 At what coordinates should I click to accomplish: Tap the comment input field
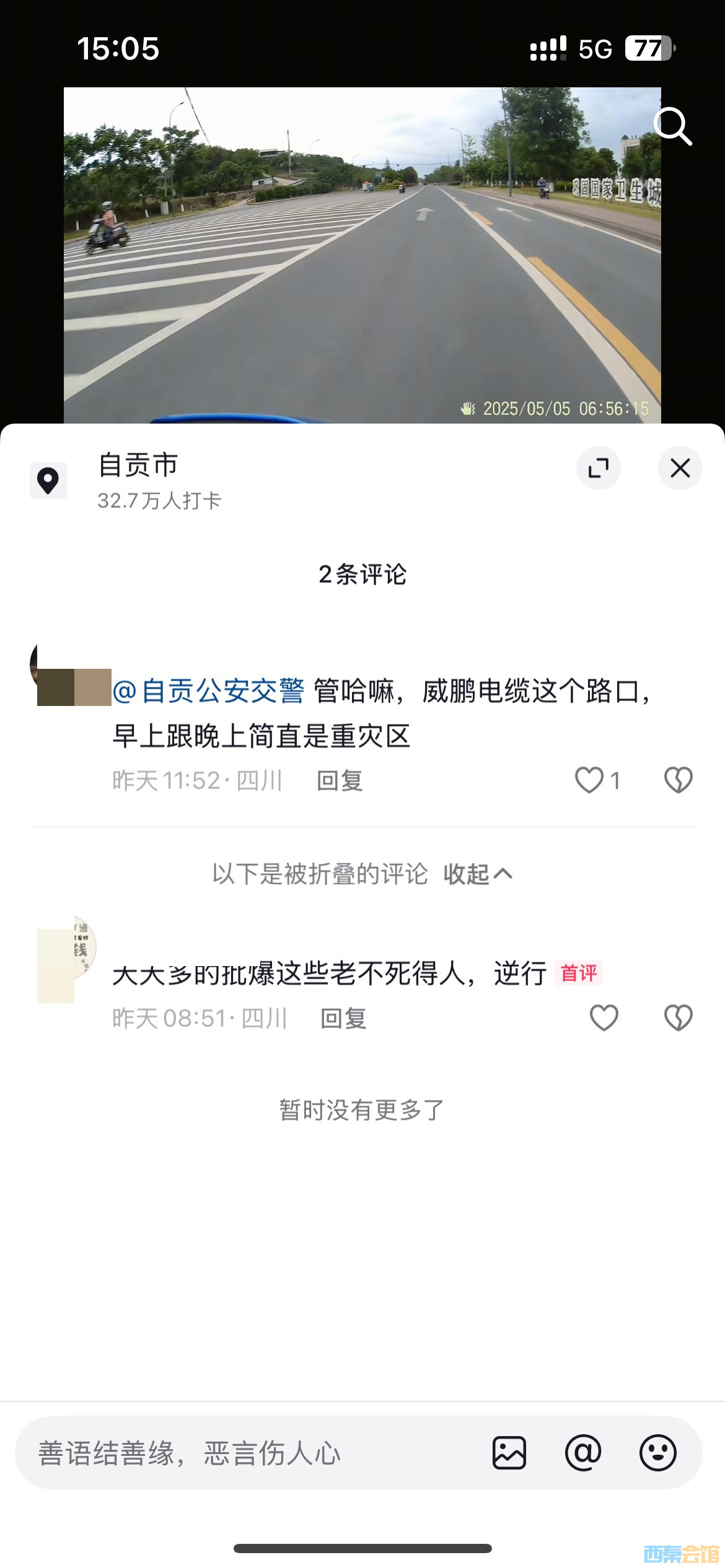[x=248, y=1453]
